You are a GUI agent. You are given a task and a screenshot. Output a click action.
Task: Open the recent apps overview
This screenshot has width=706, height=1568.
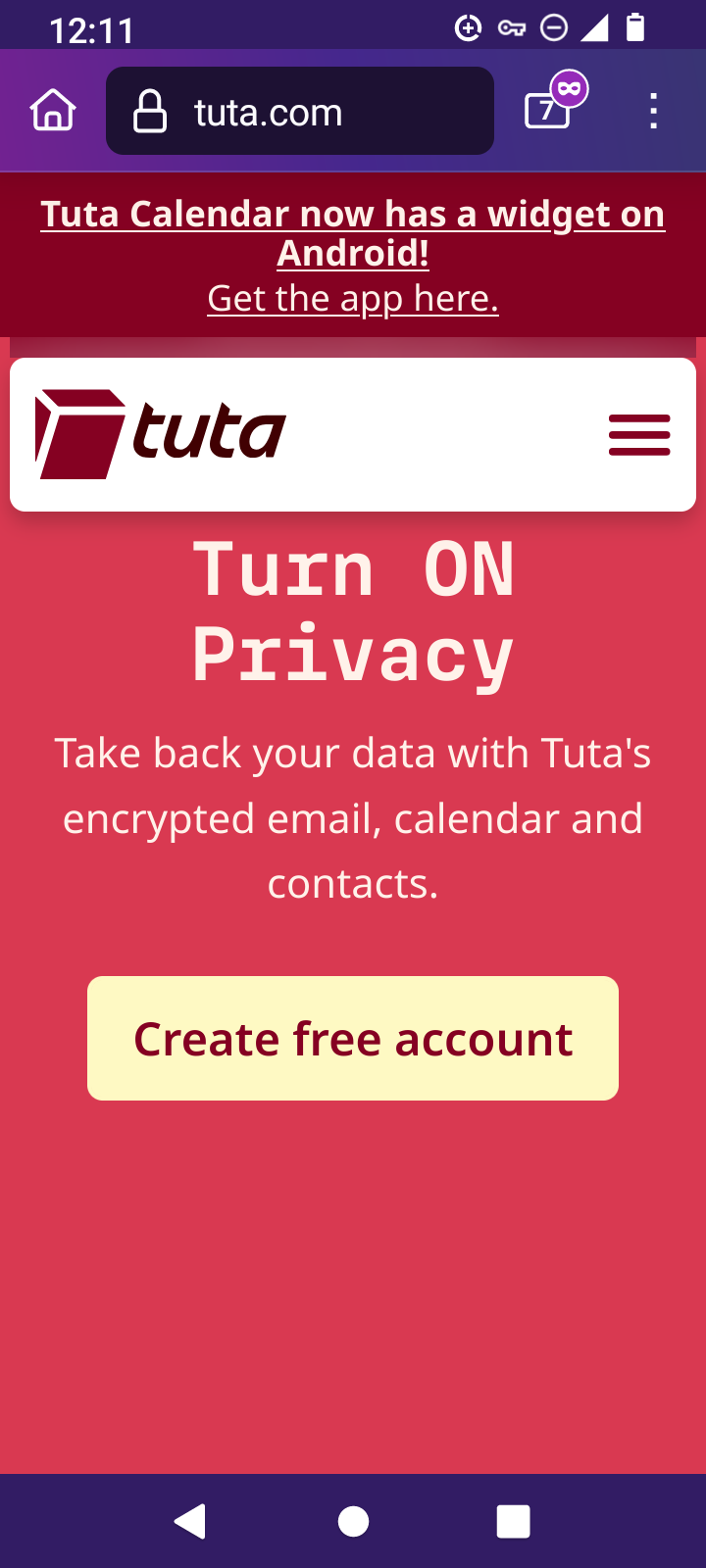(513, 1521)
